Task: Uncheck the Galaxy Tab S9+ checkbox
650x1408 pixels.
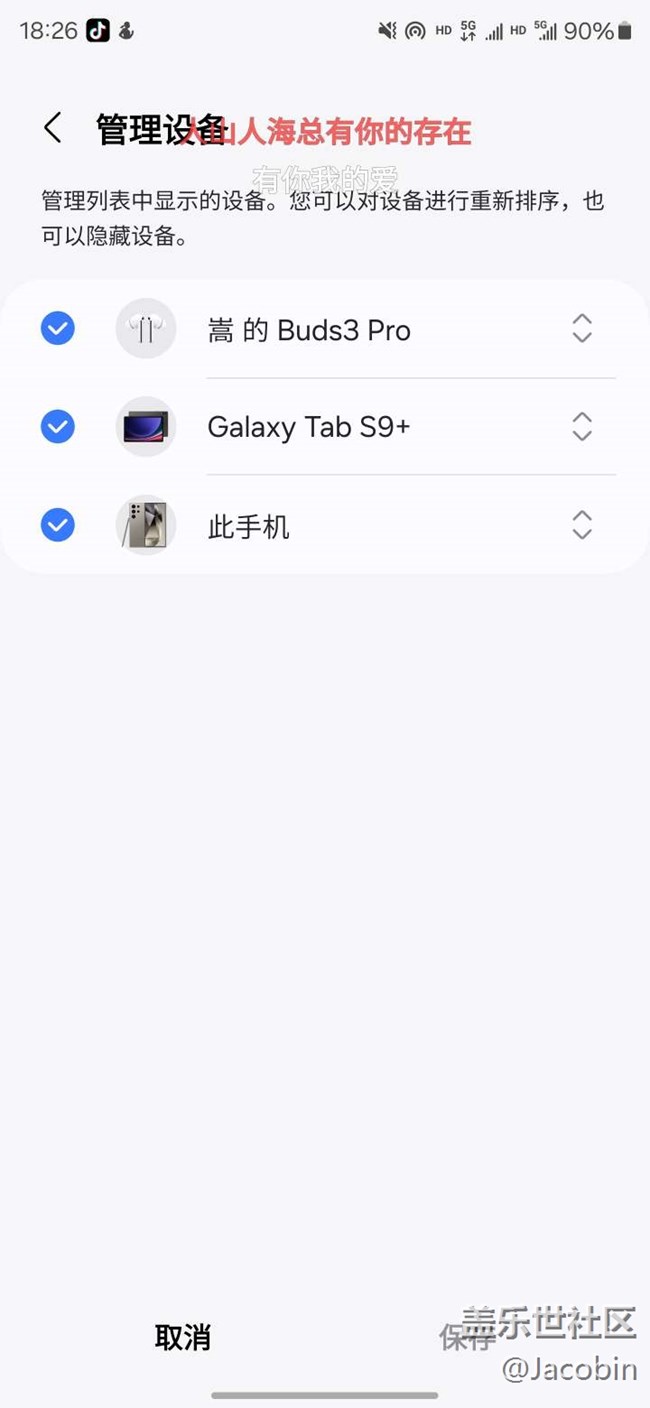Action: pyautogui.click(x=58, y=427)
